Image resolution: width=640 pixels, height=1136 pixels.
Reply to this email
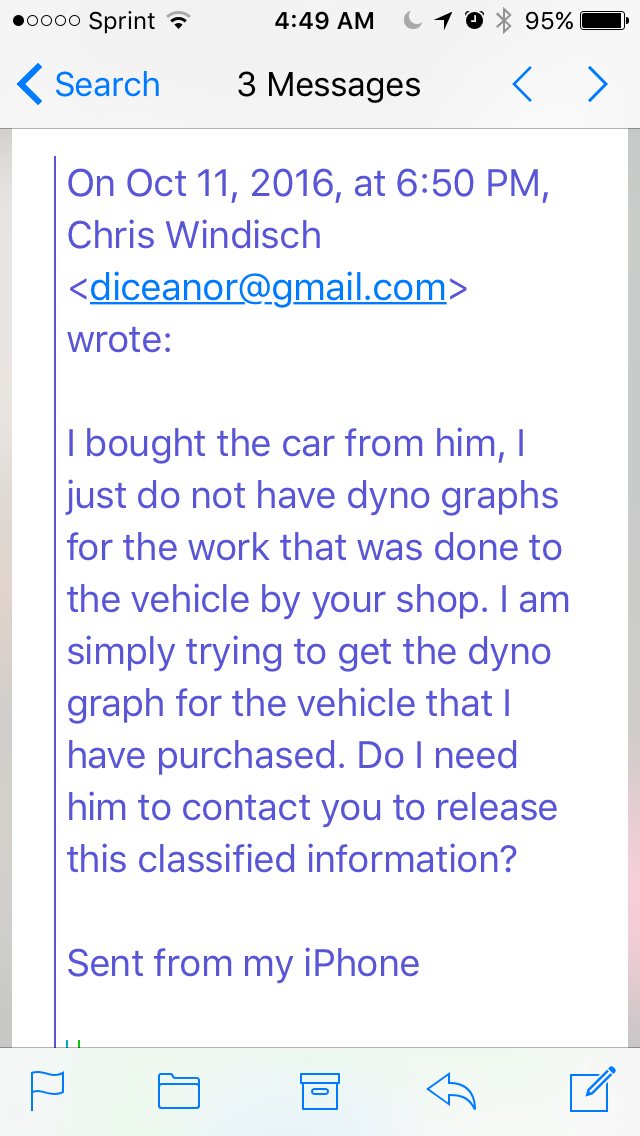tap(451, 1090)
